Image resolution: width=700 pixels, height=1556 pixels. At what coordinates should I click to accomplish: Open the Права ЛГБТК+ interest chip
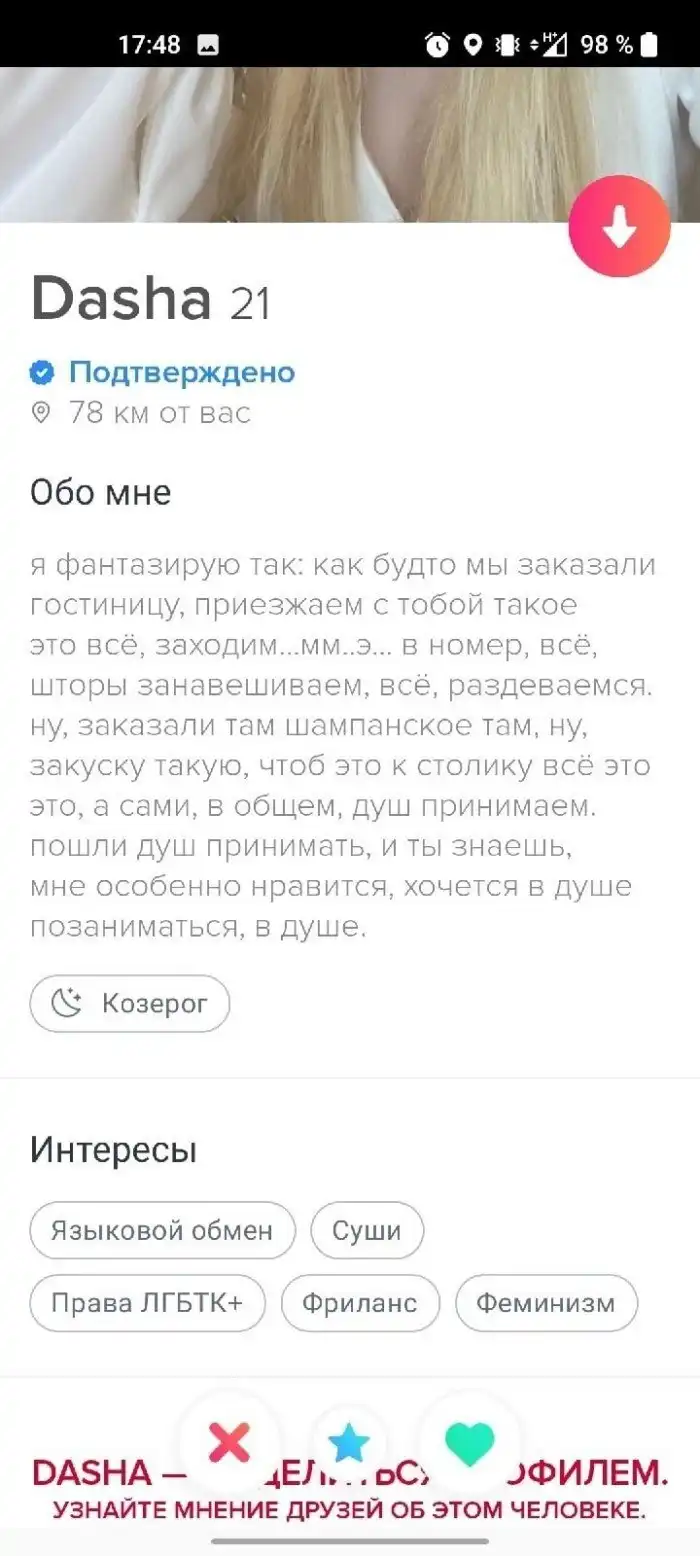coord(147,1303)
